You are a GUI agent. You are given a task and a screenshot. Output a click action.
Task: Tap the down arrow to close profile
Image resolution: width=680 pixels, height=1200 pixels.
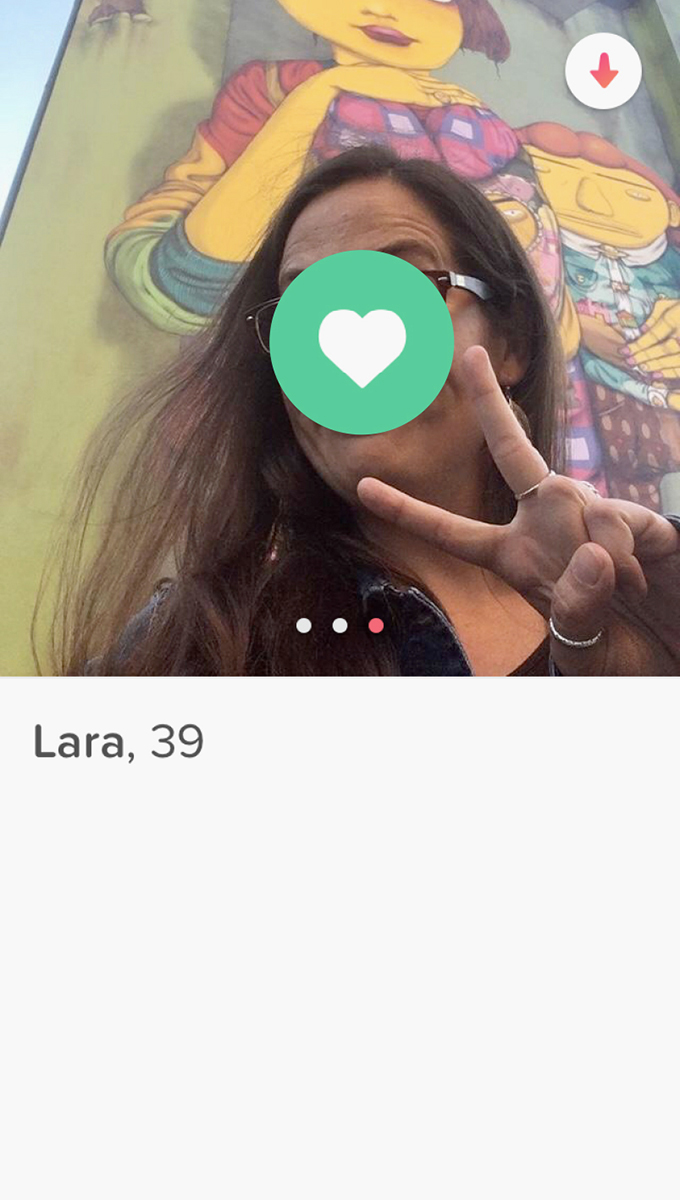[x=603, y=71]
